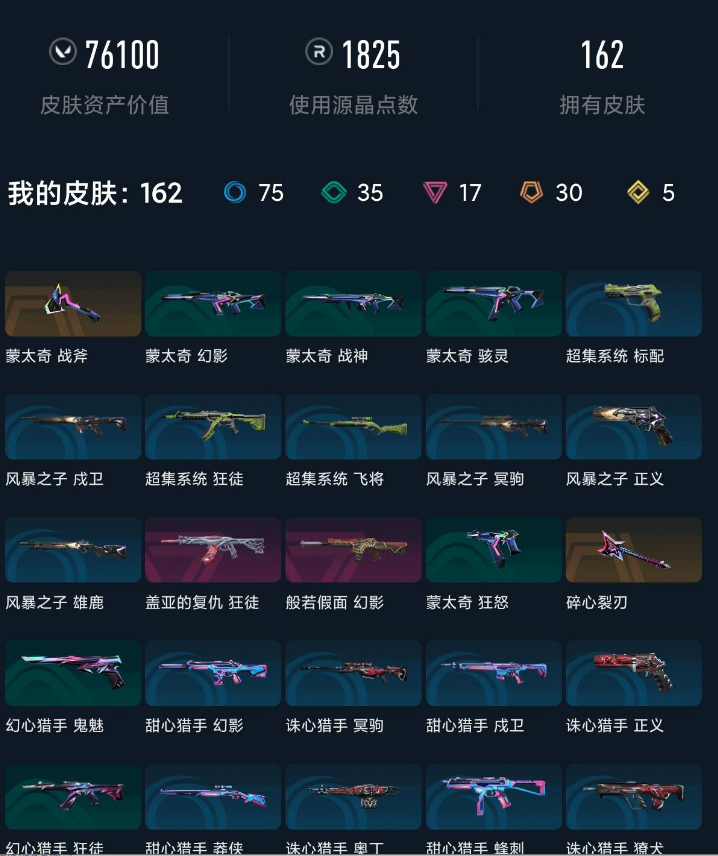
Task: Select the 般若假面 幻影 skin
Action: [353, 550]
